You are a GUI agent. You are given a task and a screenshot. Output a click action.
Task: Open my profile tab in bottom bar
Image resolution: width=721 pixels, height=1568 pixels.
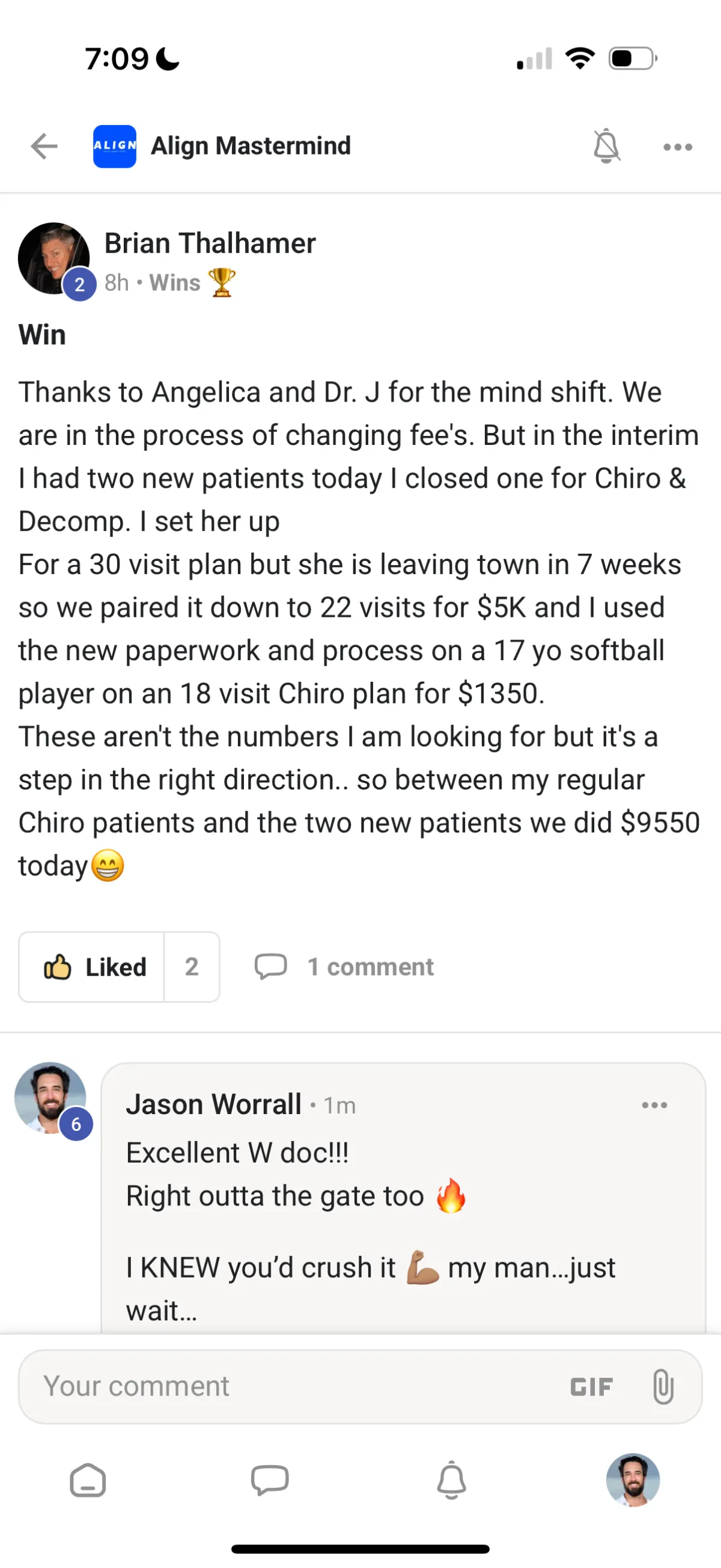[633, 1480]
